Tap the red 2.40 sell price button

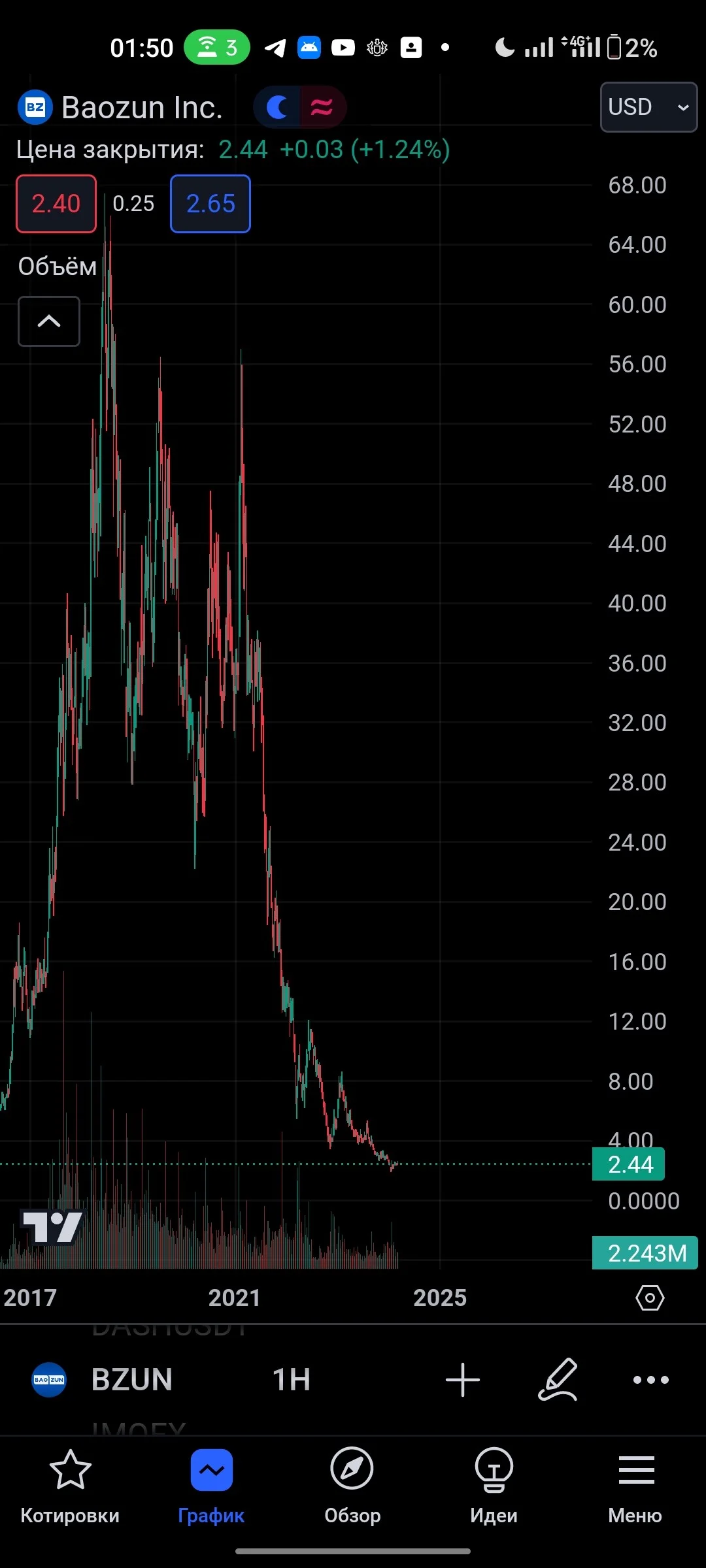tap(56, 204)
